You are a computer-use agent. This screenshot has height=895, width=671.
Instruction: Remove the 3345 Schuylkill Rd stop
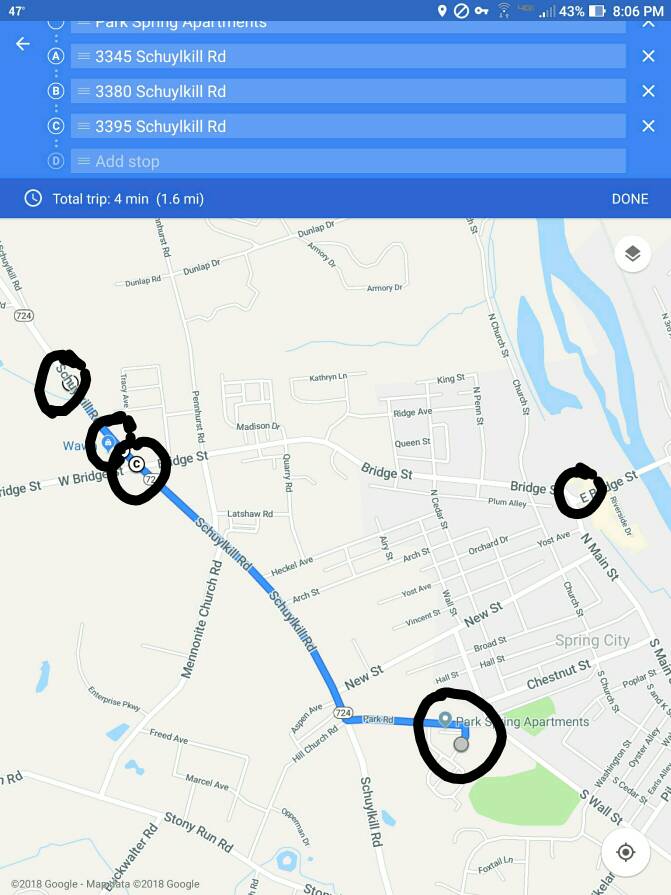point(648,57)
